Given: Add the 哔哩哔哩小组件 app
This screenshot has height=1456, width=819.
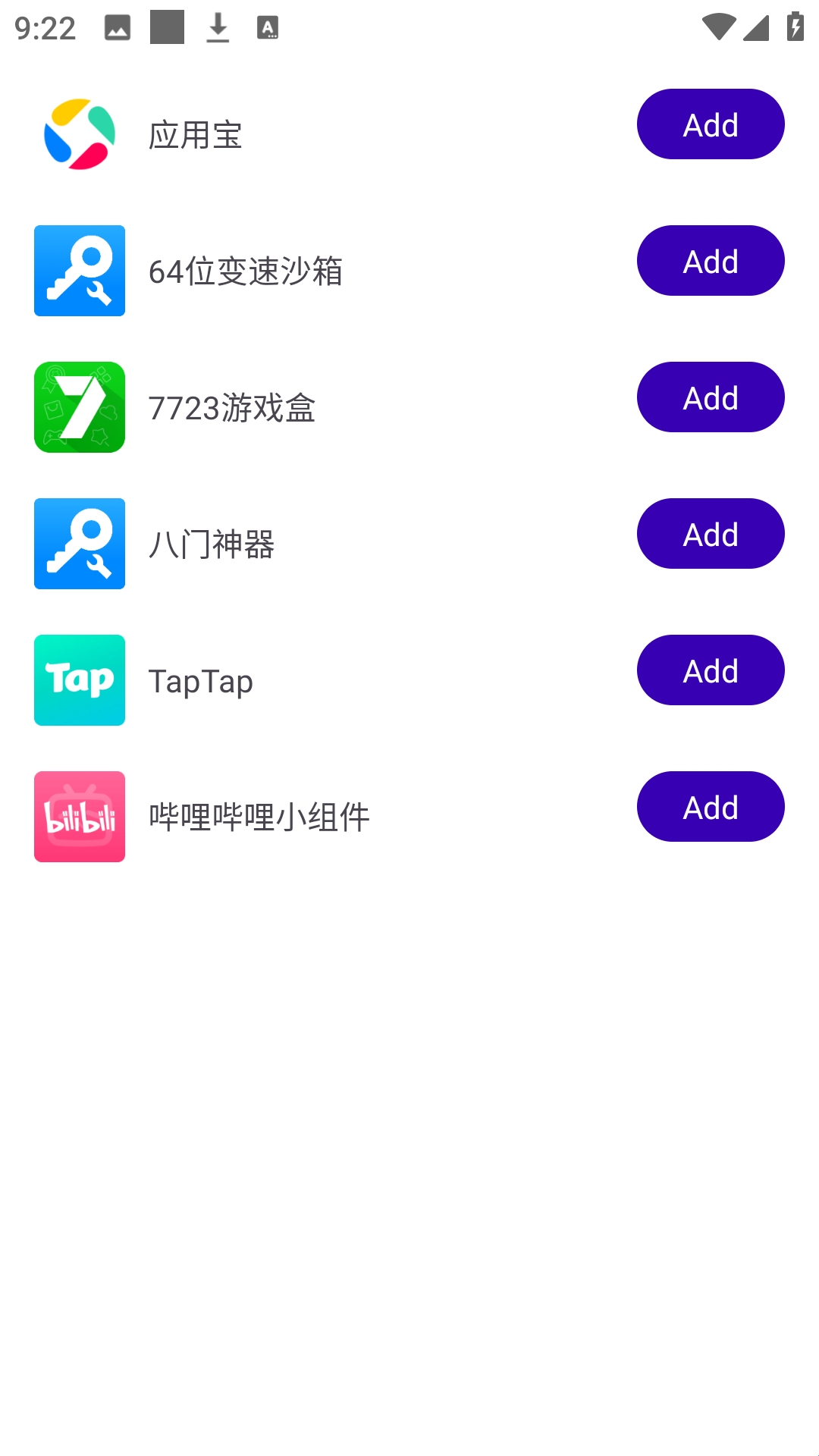Looking at the screenshot, I should 711,807.
